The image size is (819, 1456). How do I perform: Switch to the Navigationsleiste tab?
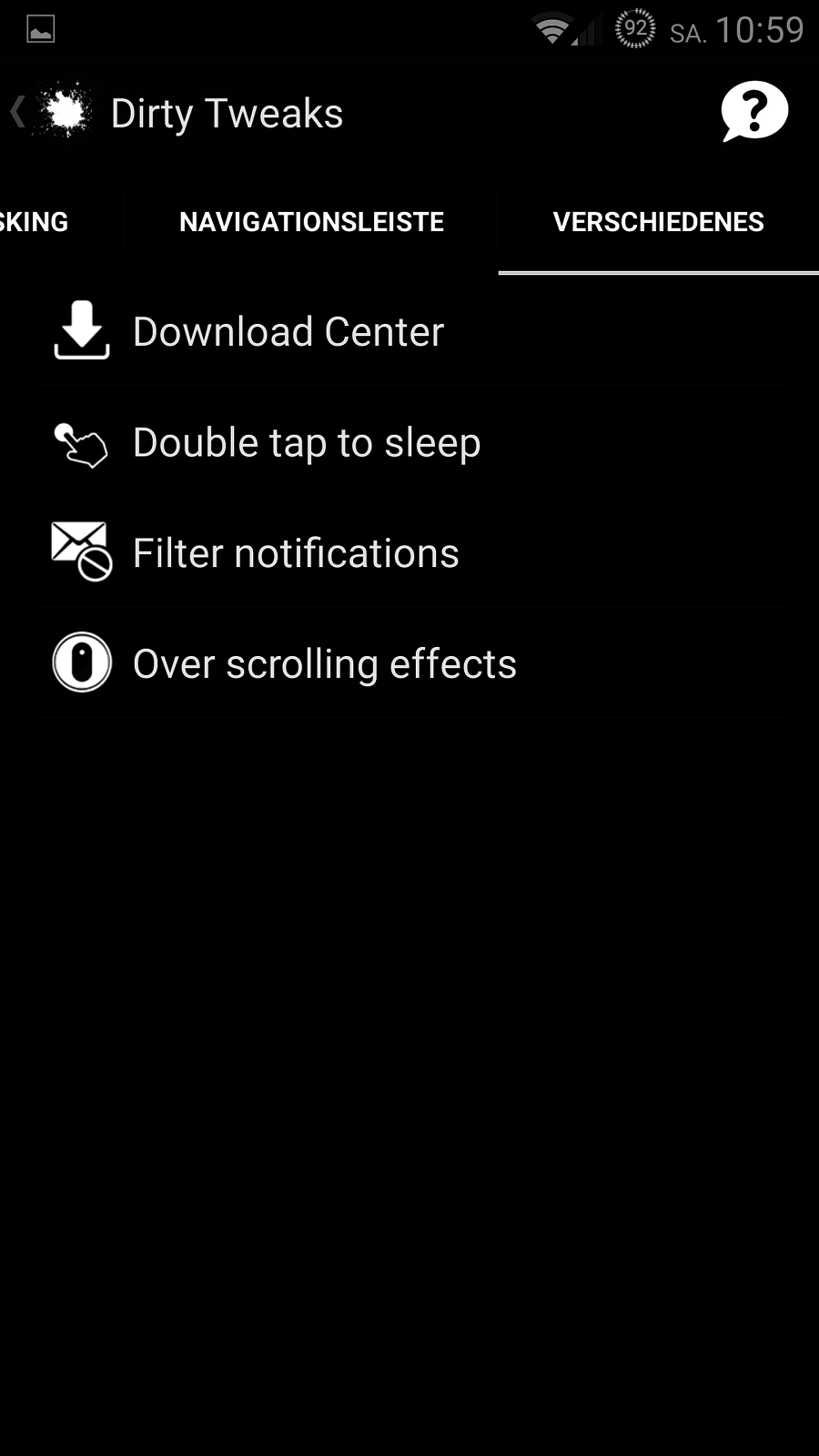311,222
